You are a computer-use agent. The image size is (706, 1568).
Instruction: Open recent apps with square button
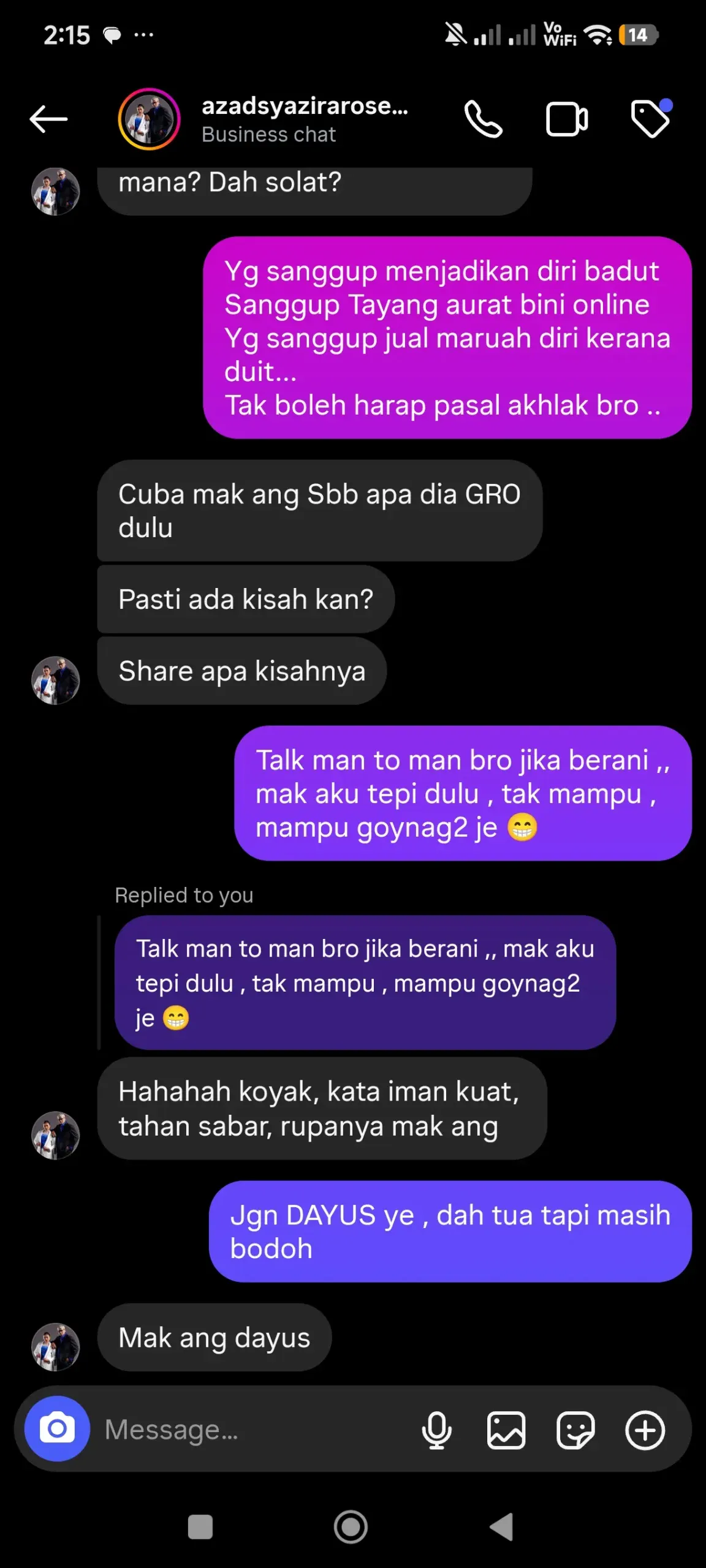[200, 1526]
